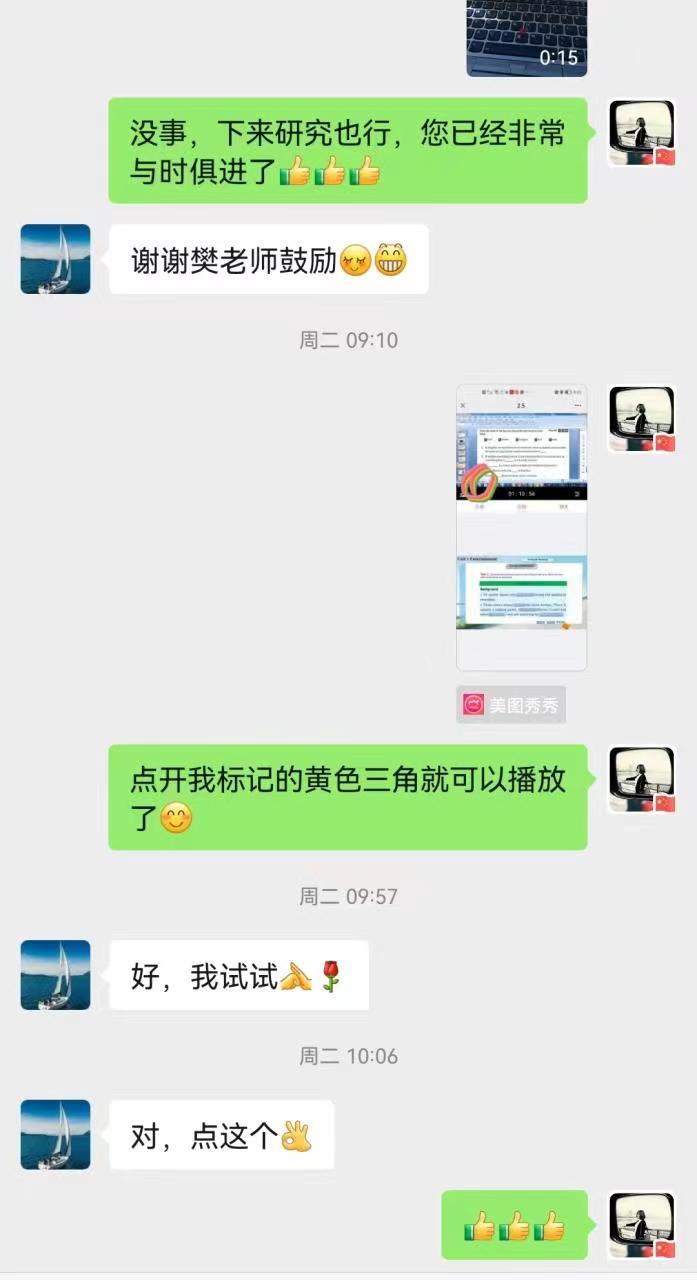The image size is (697, 1280).
Task: Tap sender avatar beside 没事，下来研究也行 message
Action: pos(642,132)
